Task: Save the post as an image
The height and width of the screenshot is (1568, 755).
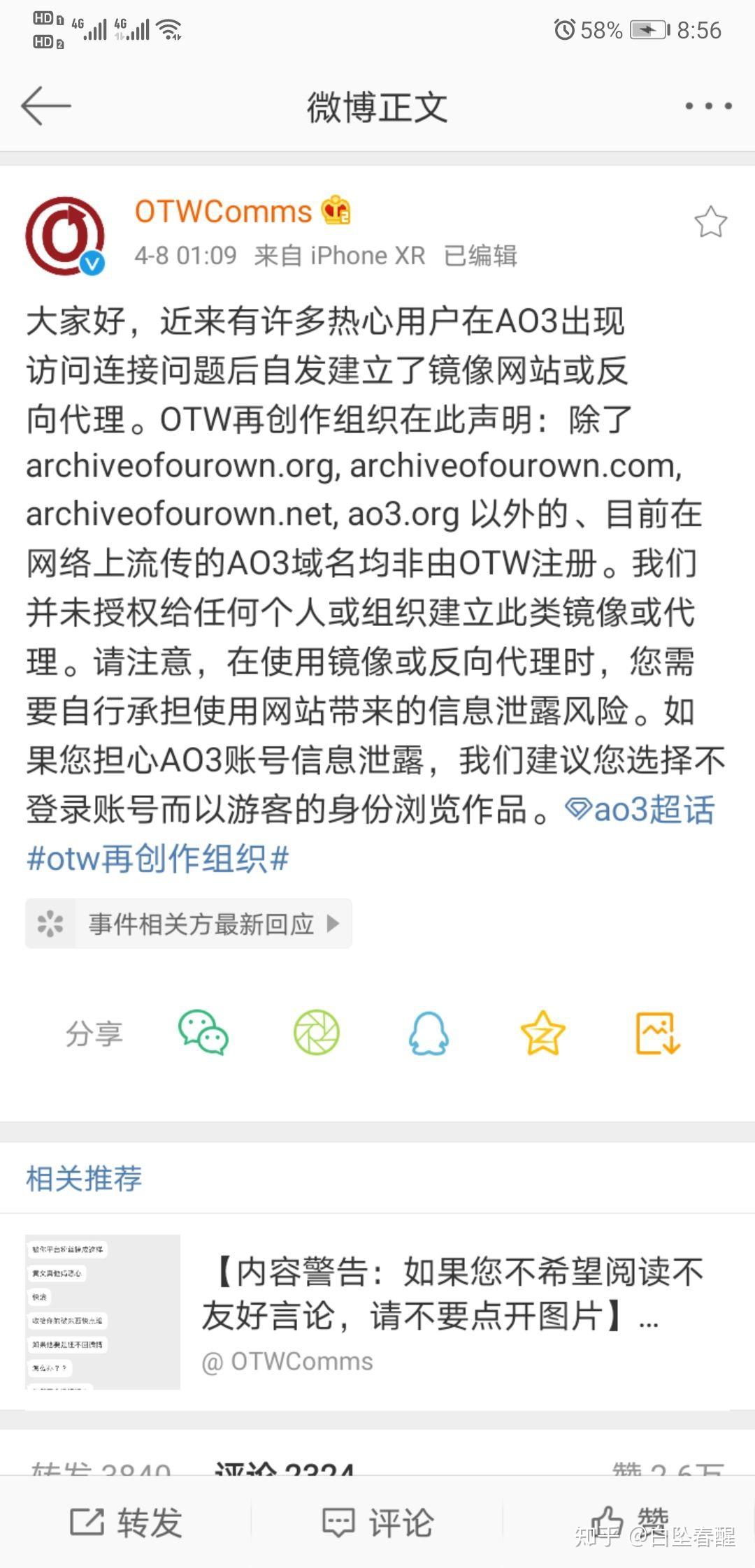Action: [x=657, y=1033]
